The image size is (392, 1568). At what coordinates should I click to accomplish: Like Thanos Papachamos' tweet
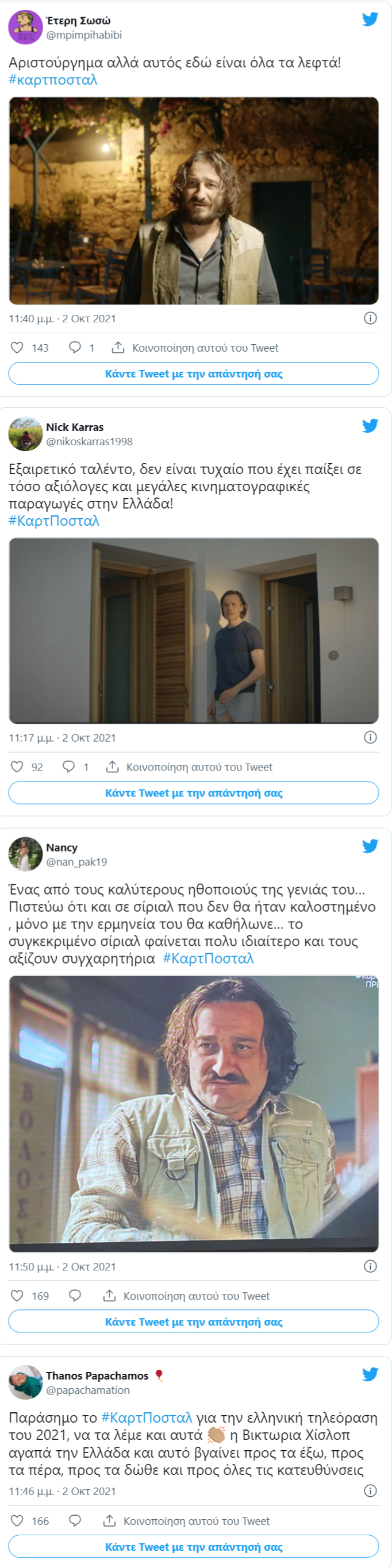(18, 1521)
